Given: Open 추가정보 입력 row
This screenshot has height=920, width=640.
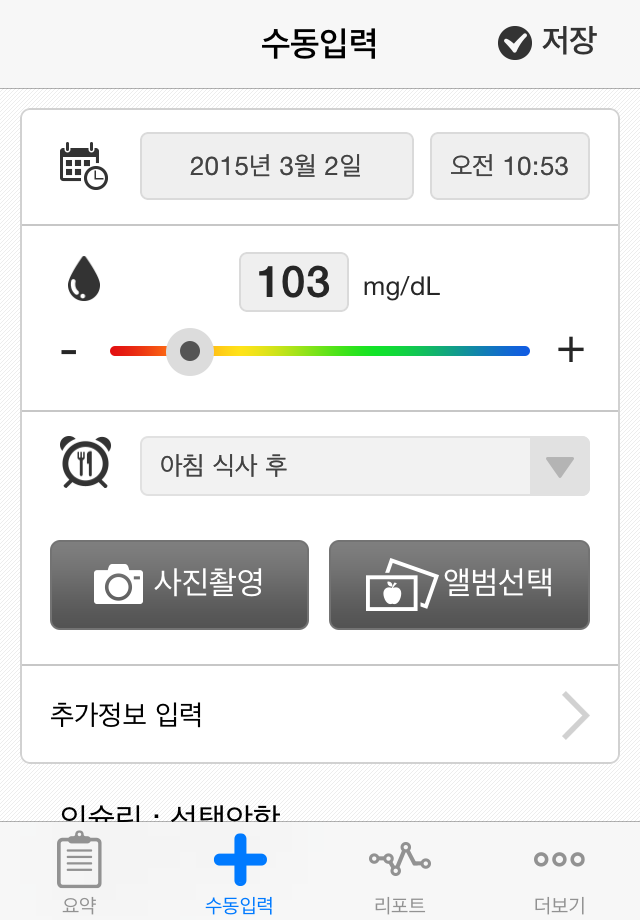Looking at the screenshot, I should tap(320, 714).
